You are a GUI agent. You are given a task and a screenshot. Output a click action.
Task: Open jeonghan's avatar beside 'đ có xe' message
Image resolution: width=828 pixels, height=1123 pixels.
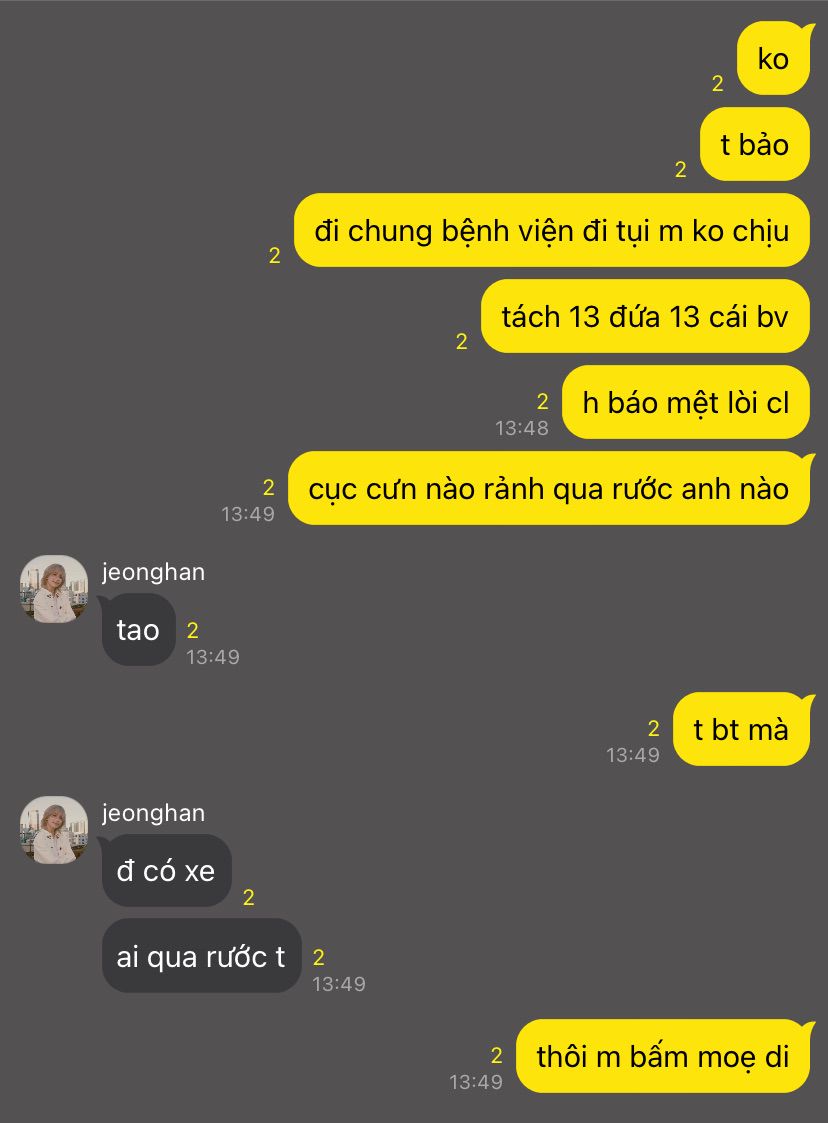pos(54,830)
